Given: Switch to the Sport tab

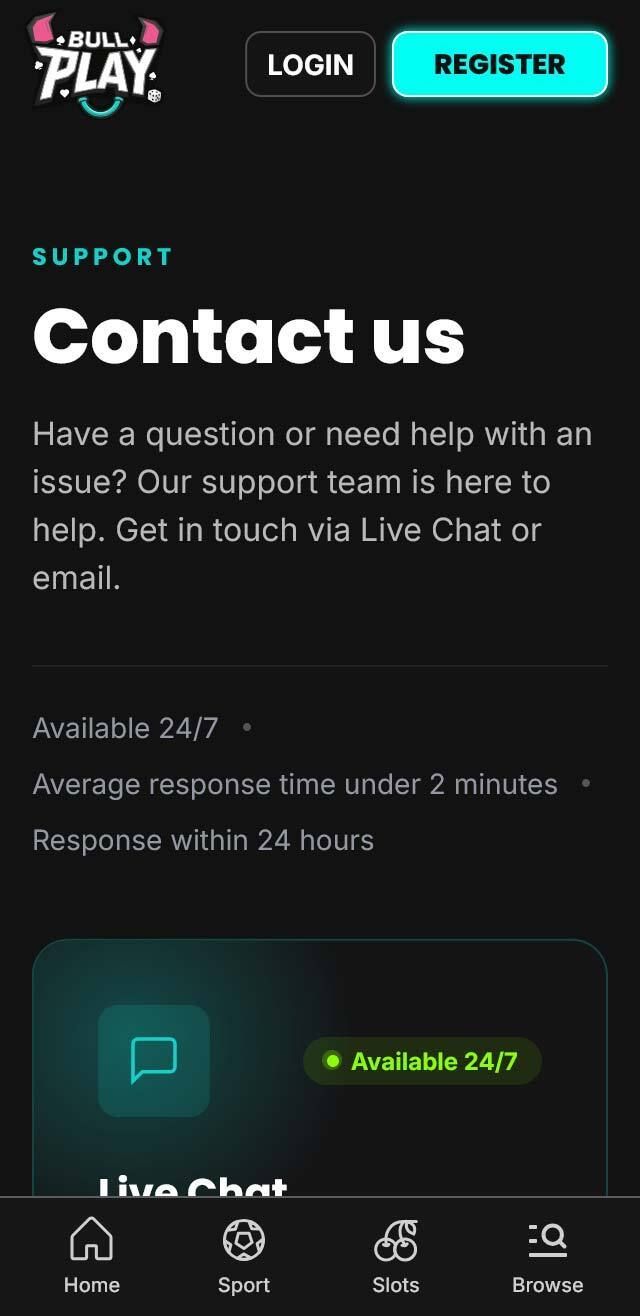Looking at the screenshot, I should tap(244, 1256).
